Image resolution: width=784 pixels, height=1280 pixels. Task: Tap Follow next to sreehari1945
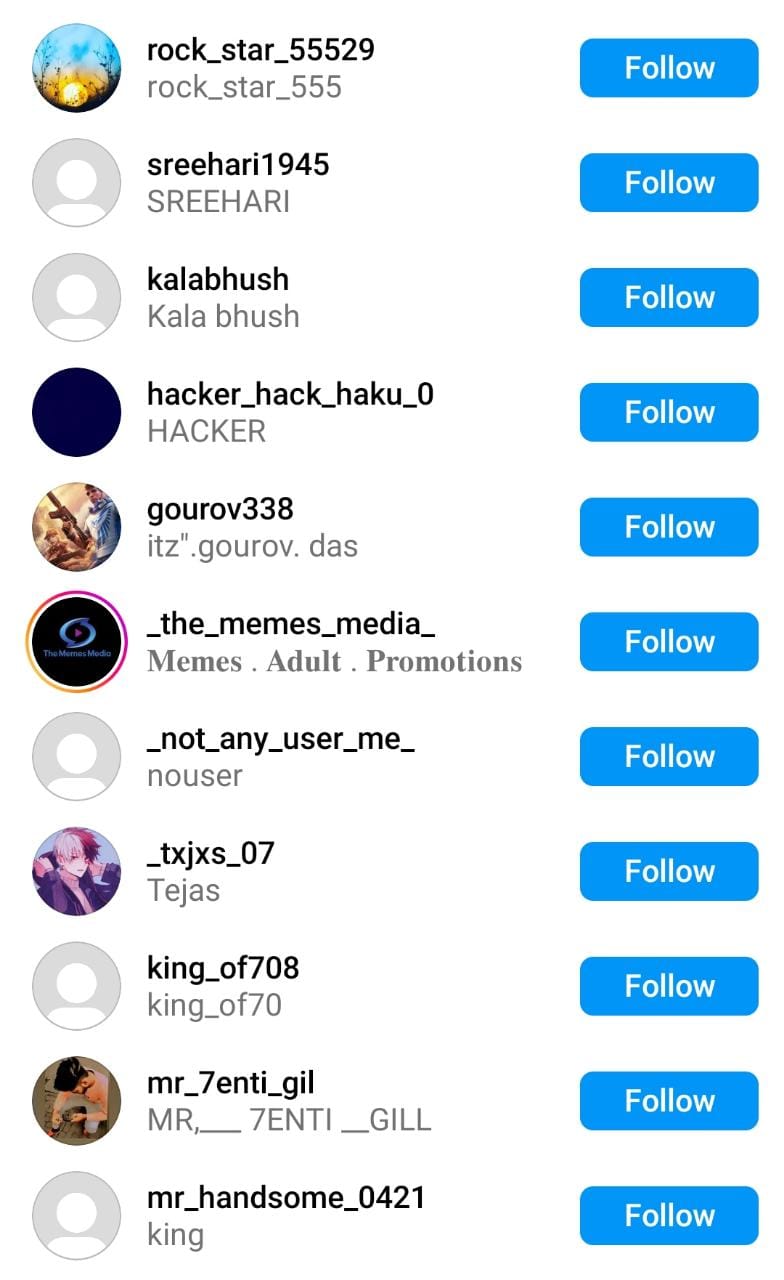pyautogui.click(x=669, y=183)
